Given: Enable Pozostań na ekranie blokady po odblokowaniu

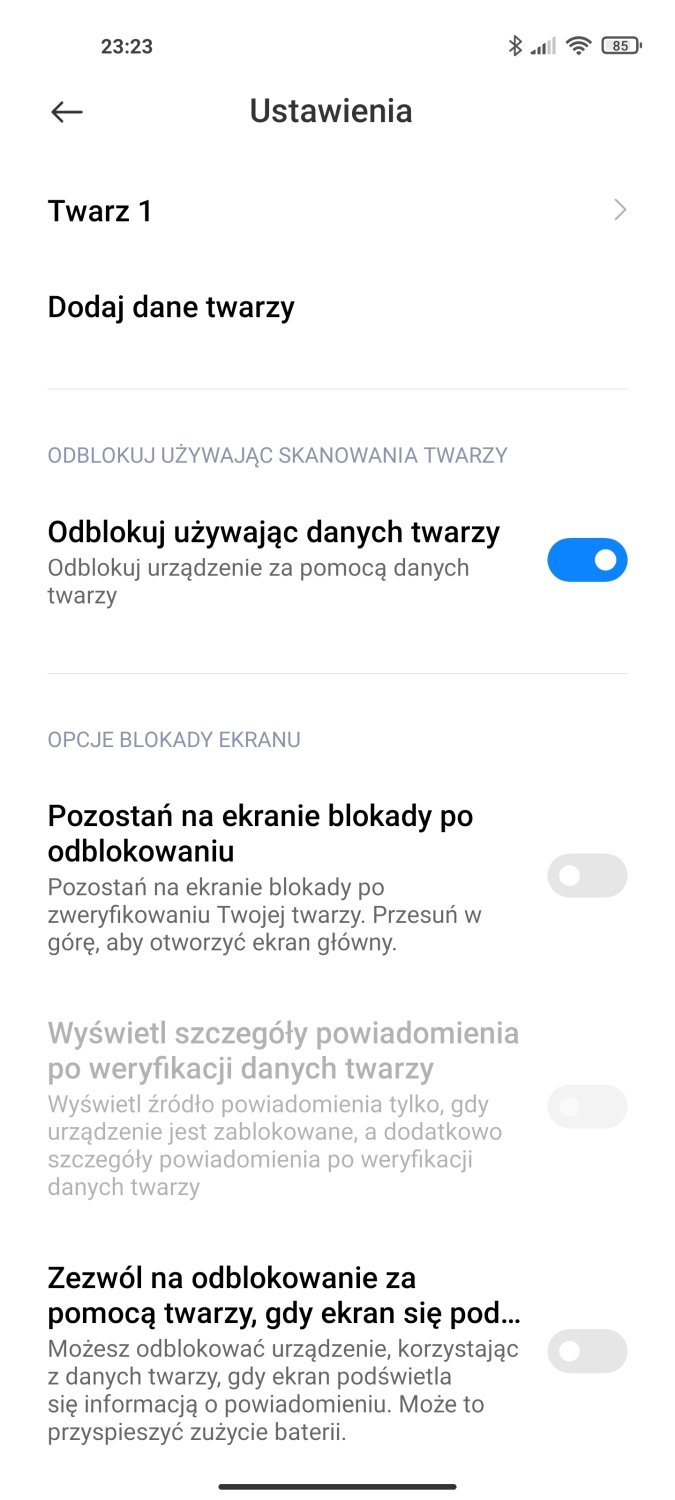Looking at the screenshot, I should 586,876.
